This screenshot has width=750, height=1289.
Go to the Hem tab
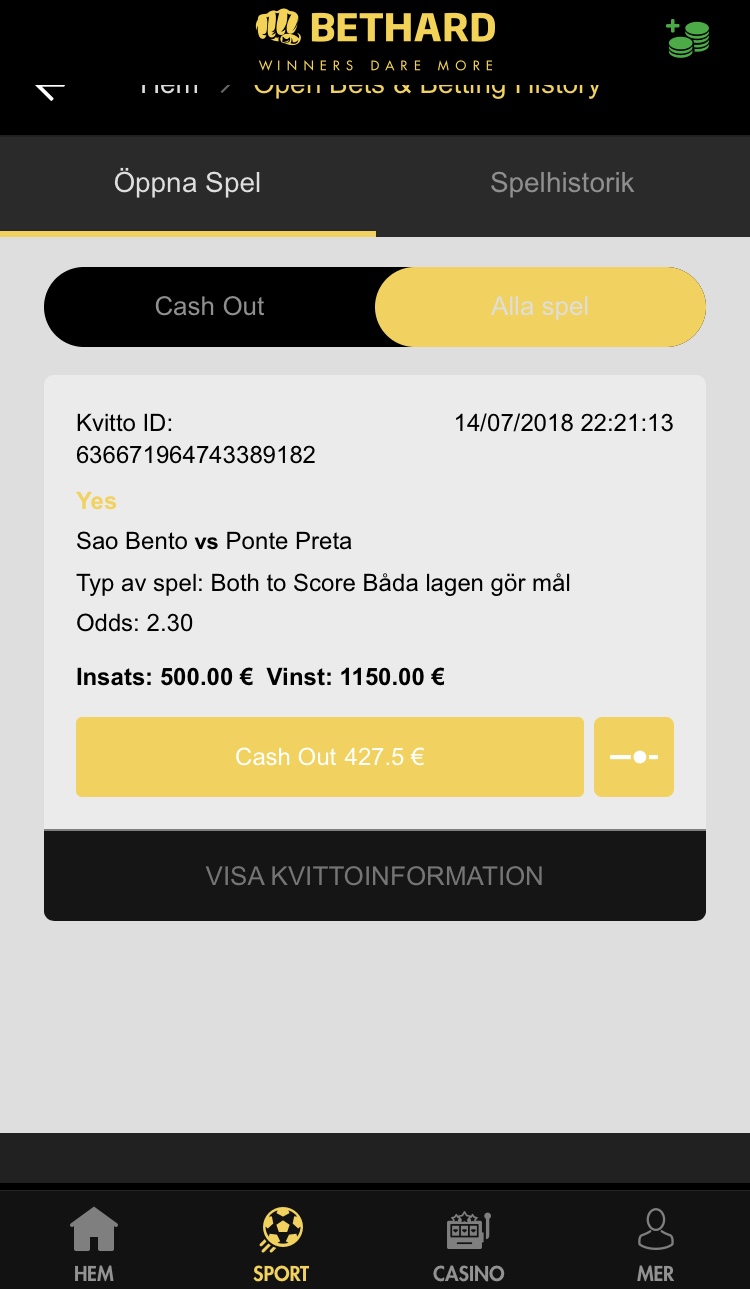coord(94,1245)
